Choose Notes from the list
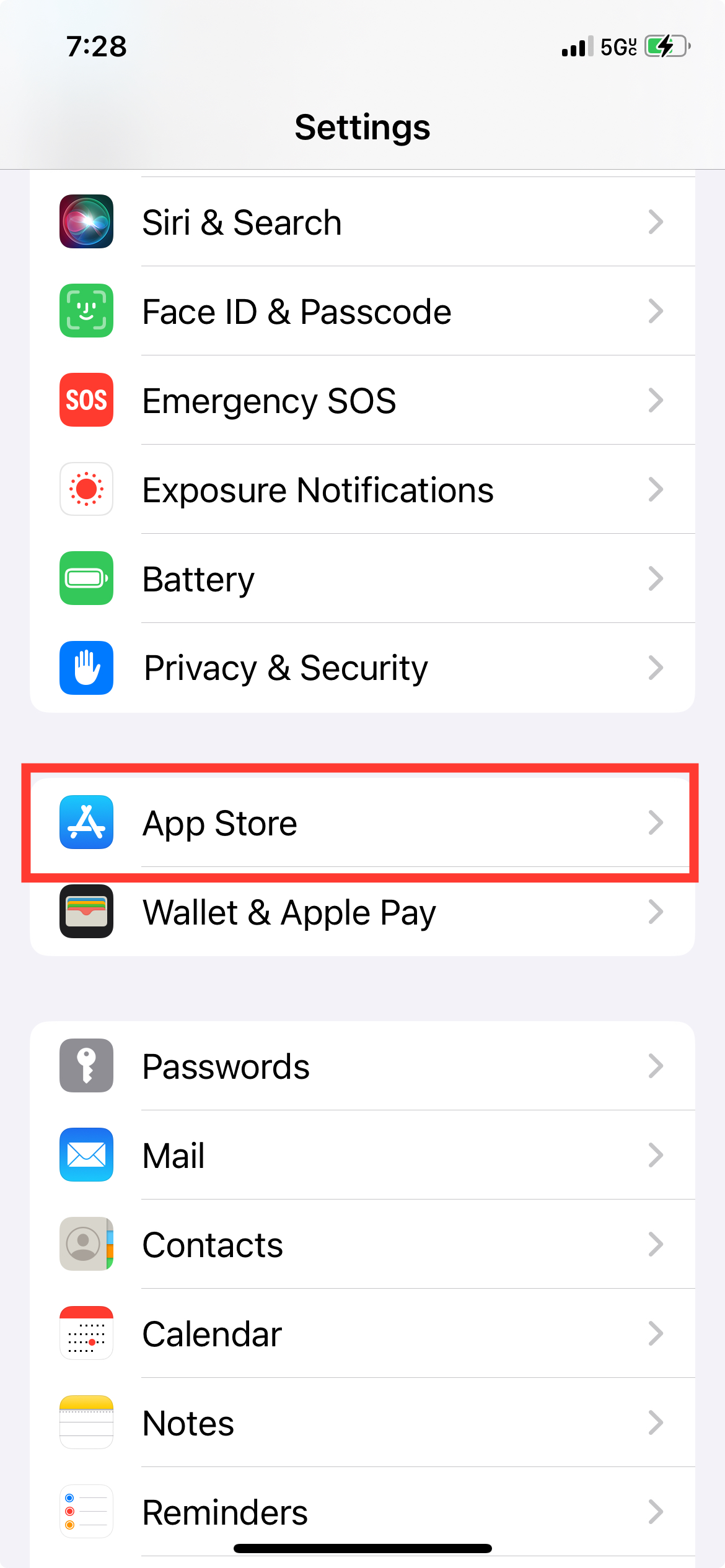 point(362,1422)
